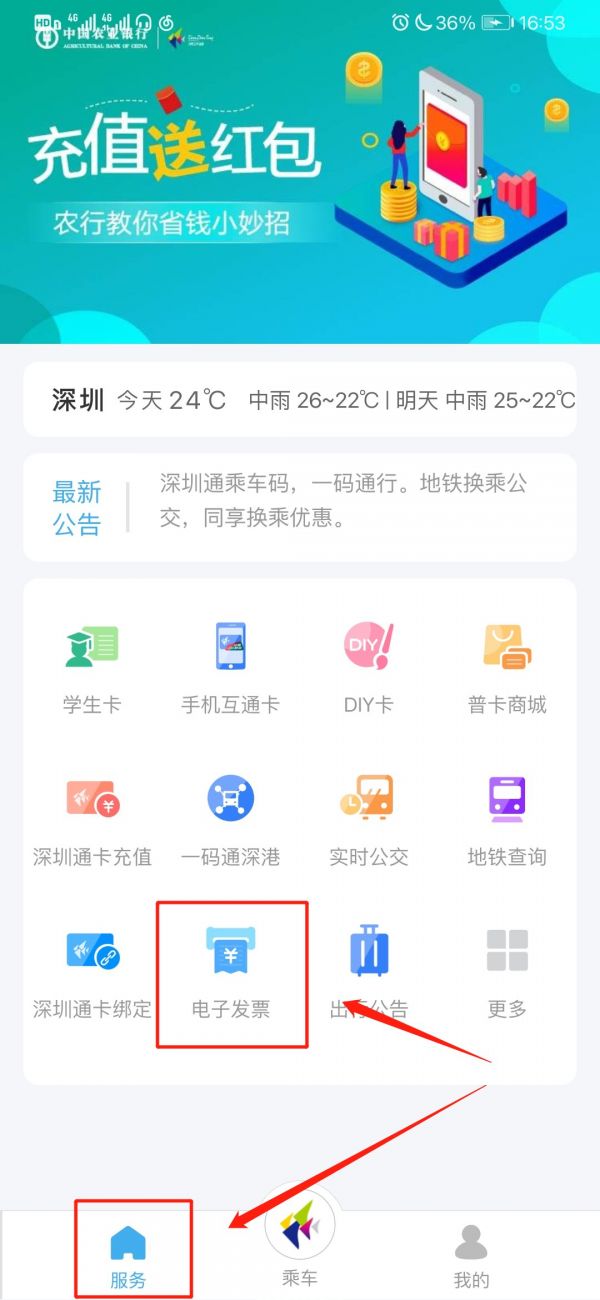Select 深圳通卡充值 to top up
The image size is (600, 1300).
(92, 818)
